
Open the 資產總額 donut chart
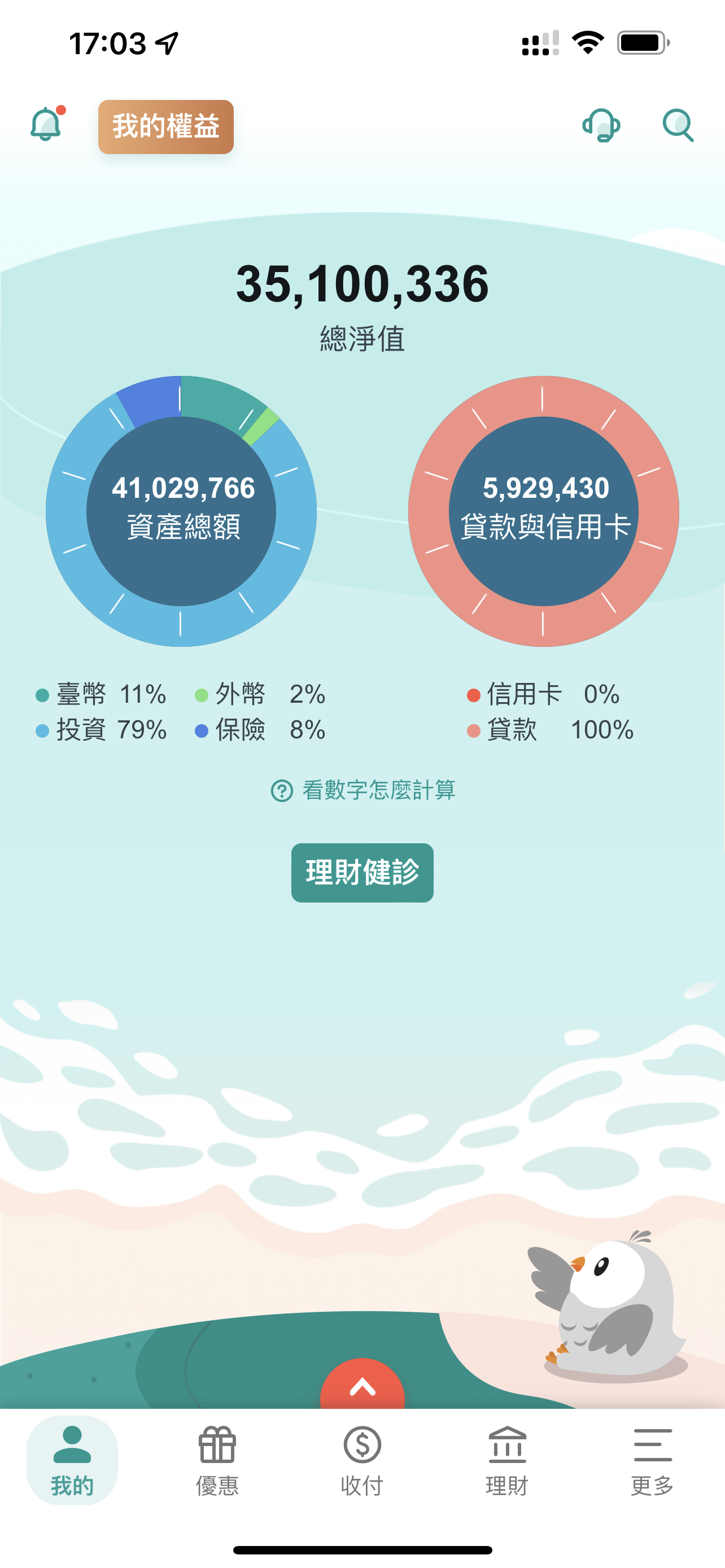point(181,511)
